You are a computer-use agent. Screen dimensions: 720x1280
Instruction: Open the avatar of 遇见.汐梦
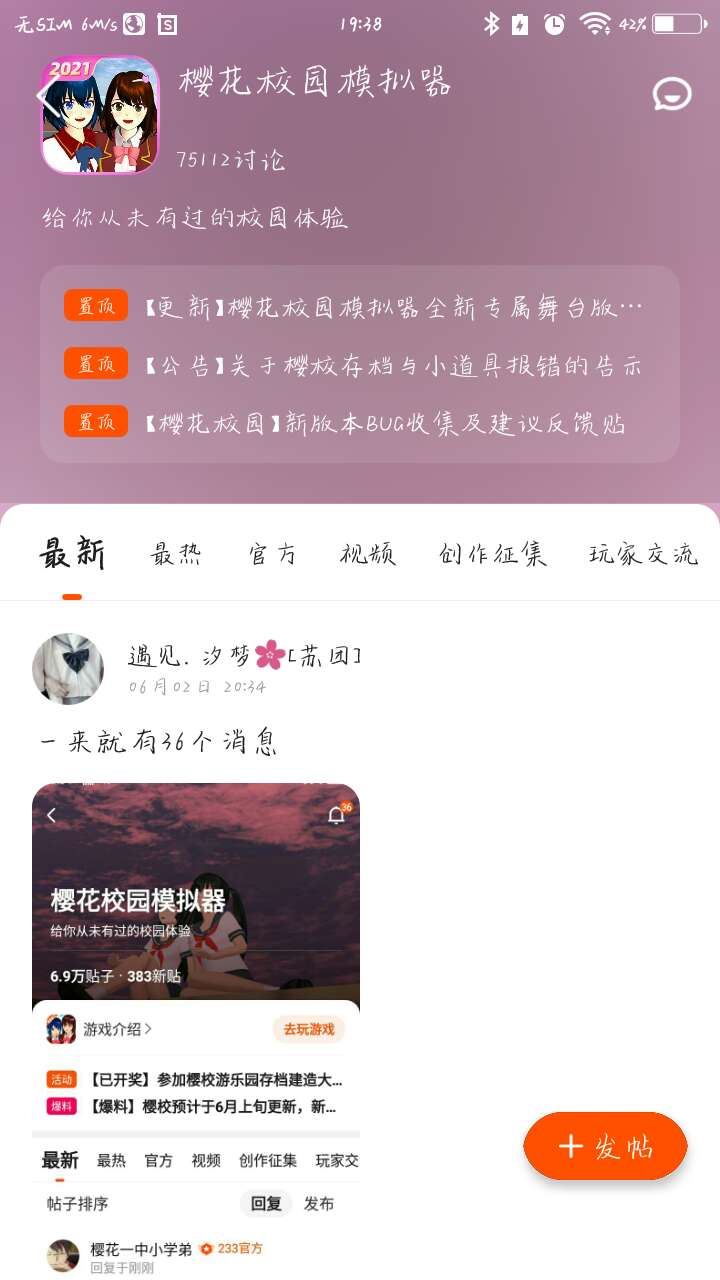(68, 668)
